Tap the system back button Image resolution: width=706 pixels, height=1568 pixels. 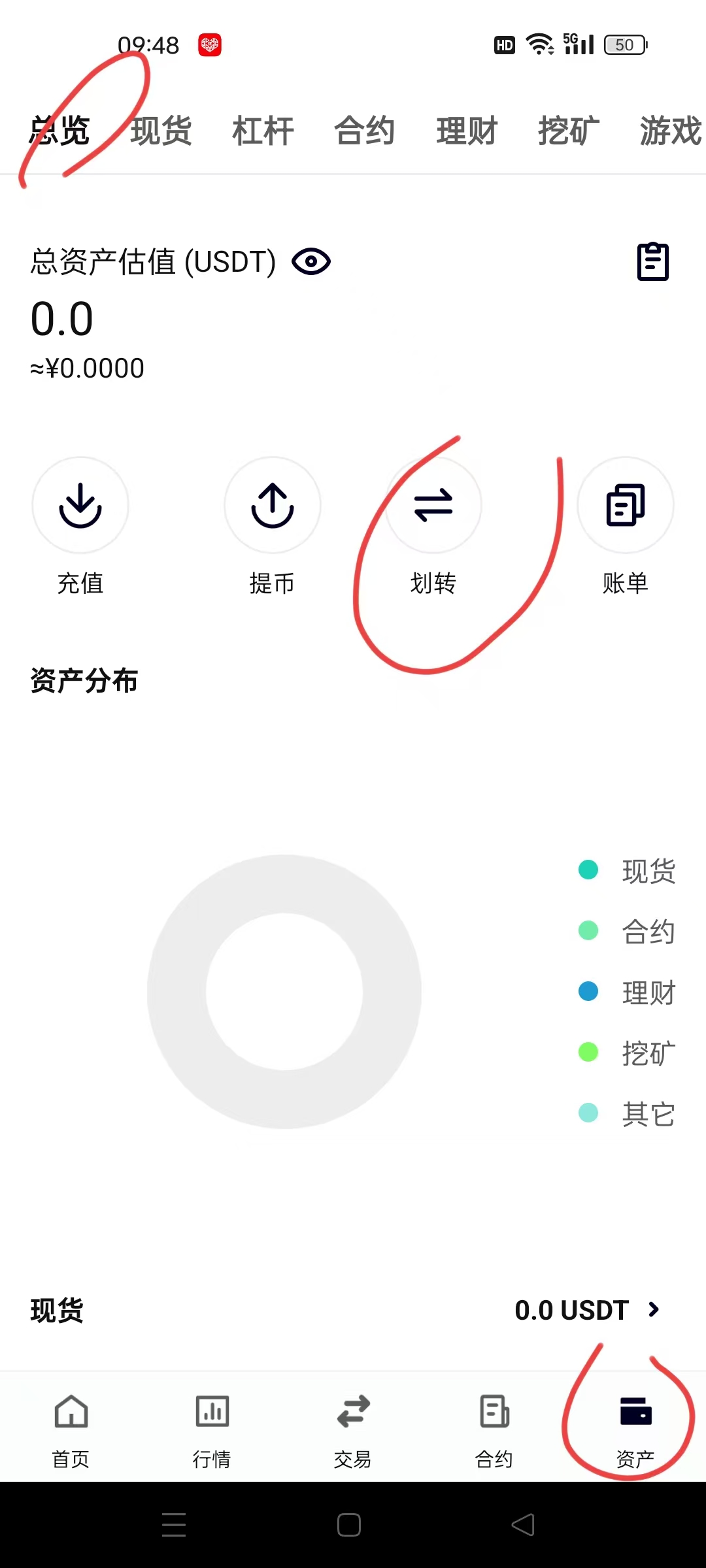(523, 1525)
